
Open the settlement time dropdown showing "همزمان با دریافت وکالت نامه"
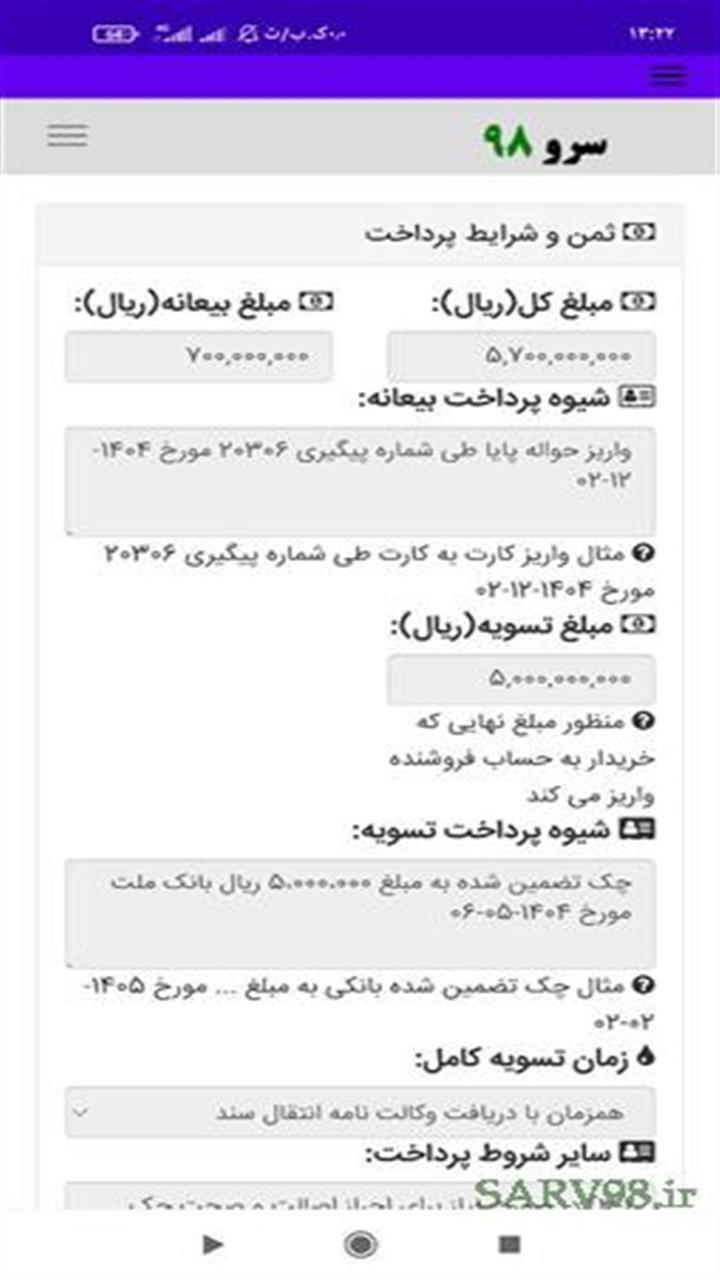coord(360,1108)
